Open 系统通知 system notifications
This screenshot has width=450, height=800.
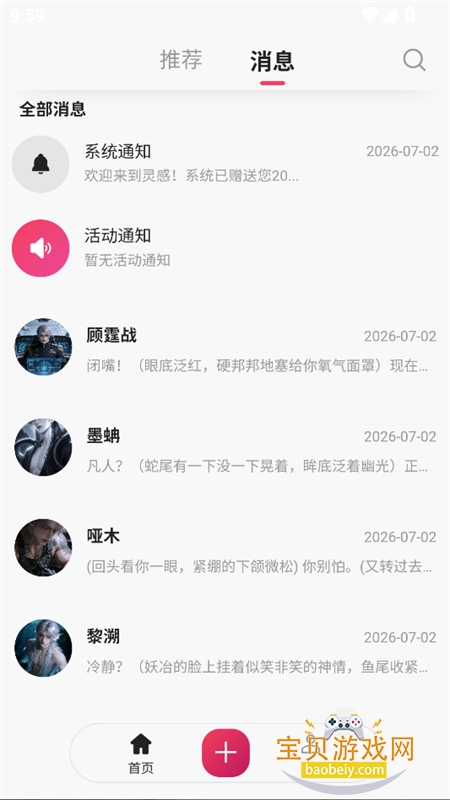coord(225,164)
